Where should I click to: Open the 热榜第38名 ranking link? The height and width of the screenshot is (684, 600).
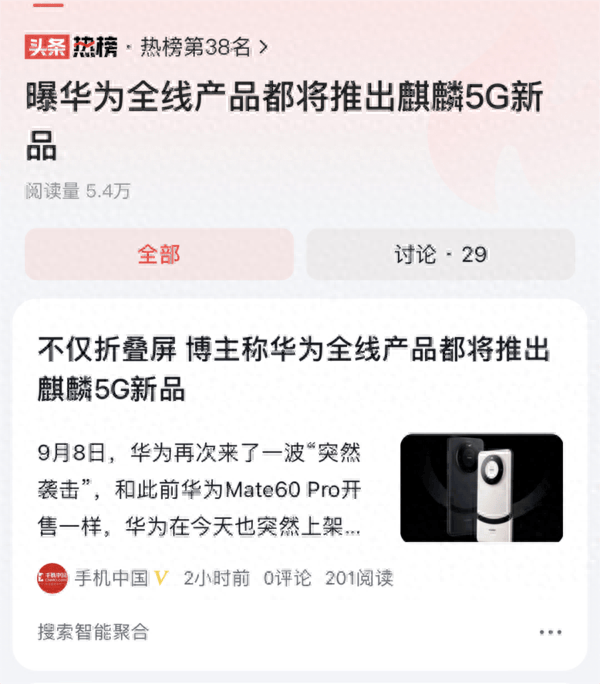click(x=202, y=46)
